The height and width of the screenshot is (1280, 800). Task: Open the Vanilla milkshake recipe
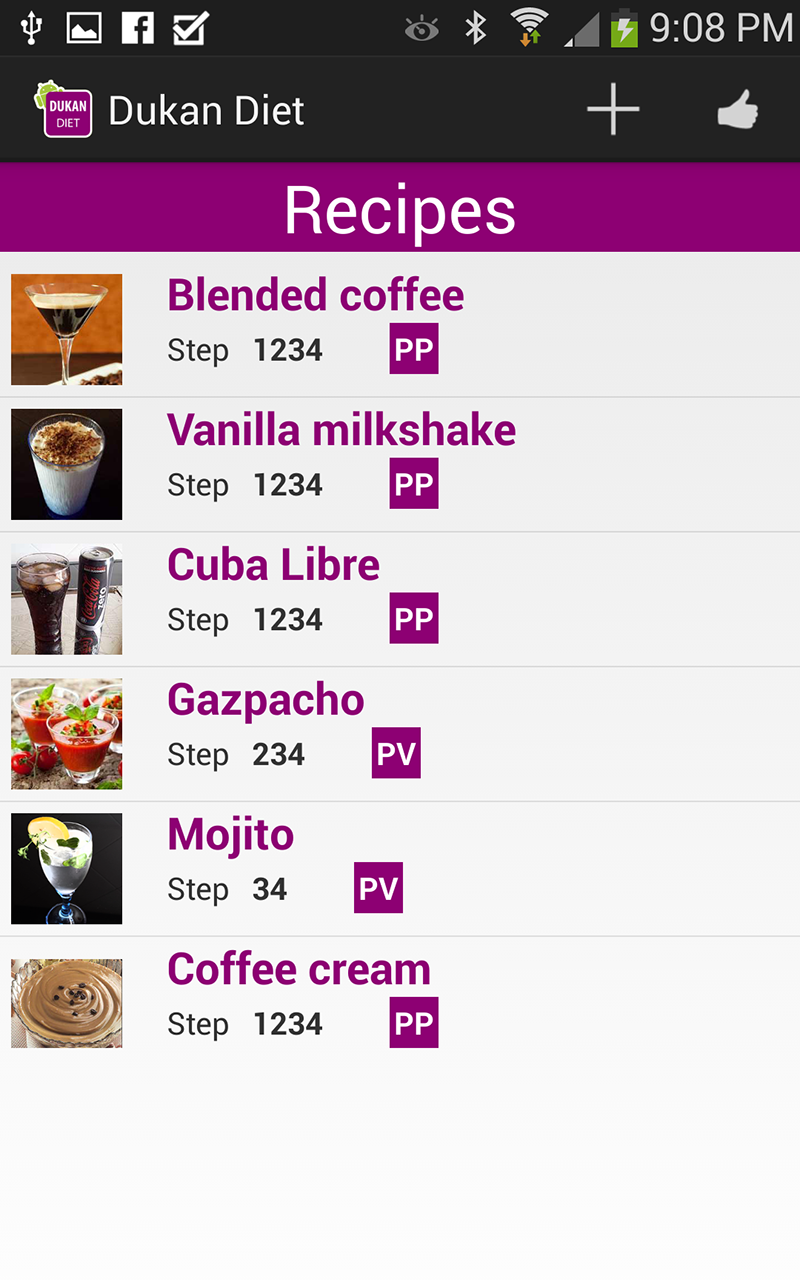tap(341, 429)
